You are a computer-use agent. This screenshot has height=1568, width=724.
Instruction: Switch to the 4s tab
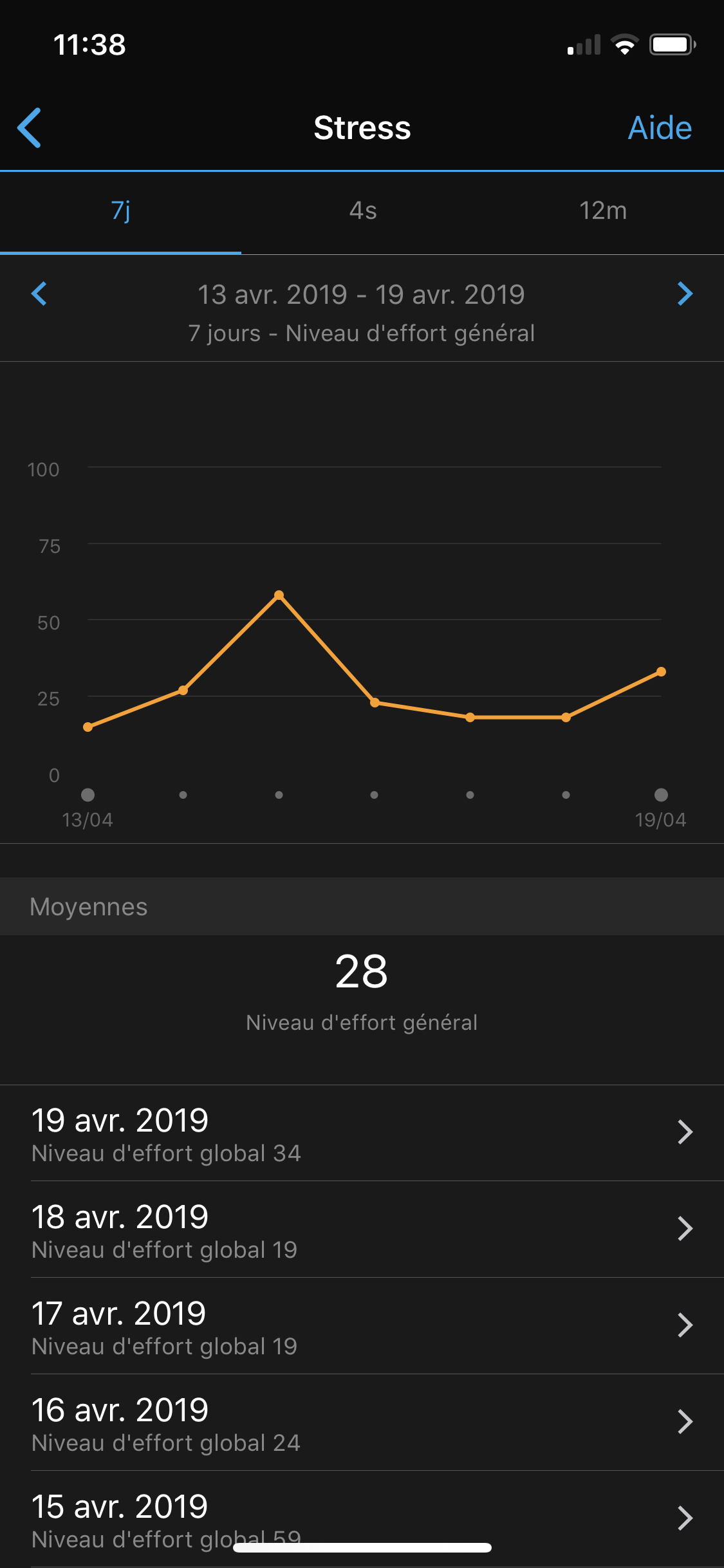362,211
